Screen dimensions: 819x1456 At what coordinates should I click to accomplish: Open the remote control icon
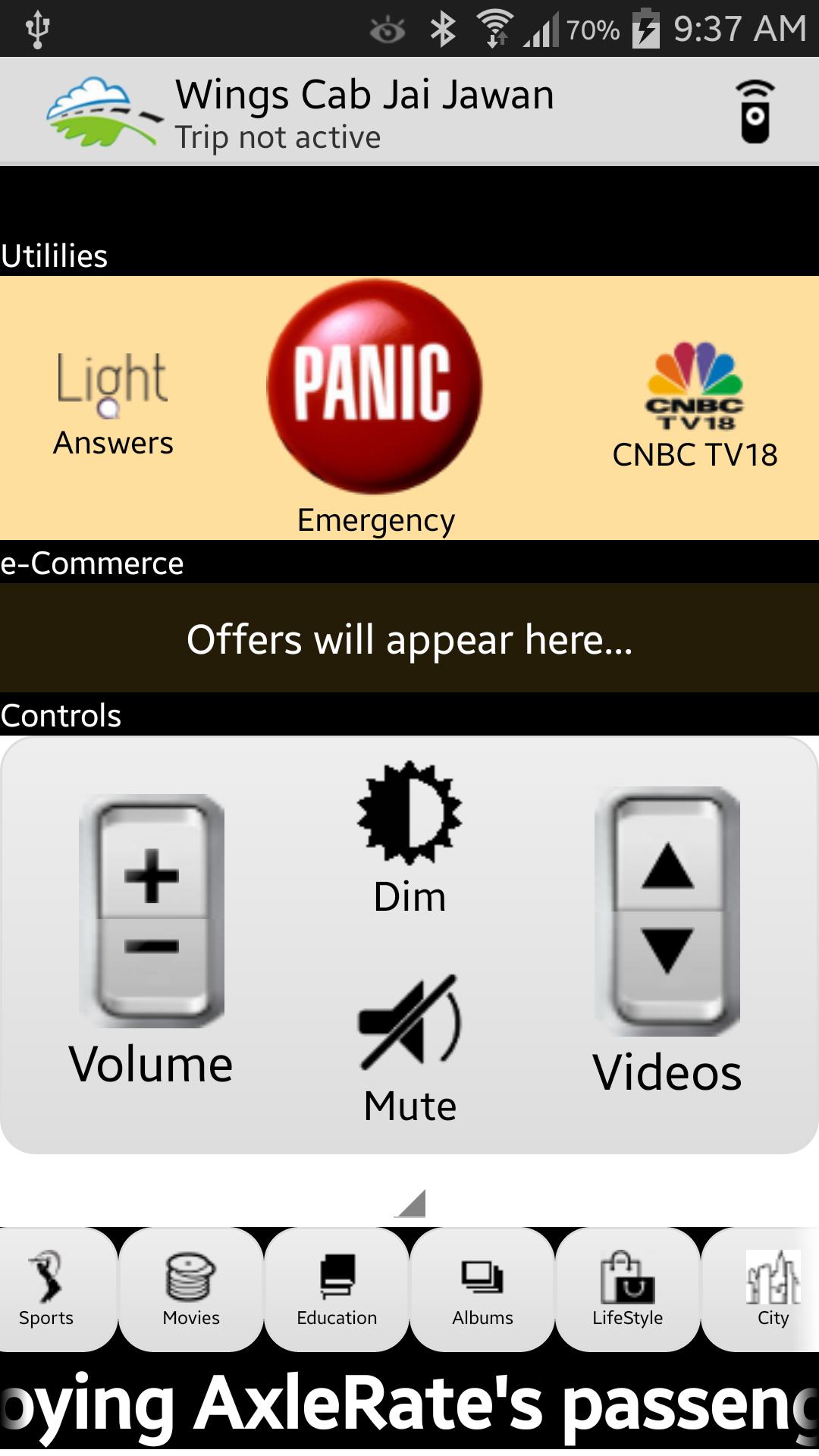[755, 112]
